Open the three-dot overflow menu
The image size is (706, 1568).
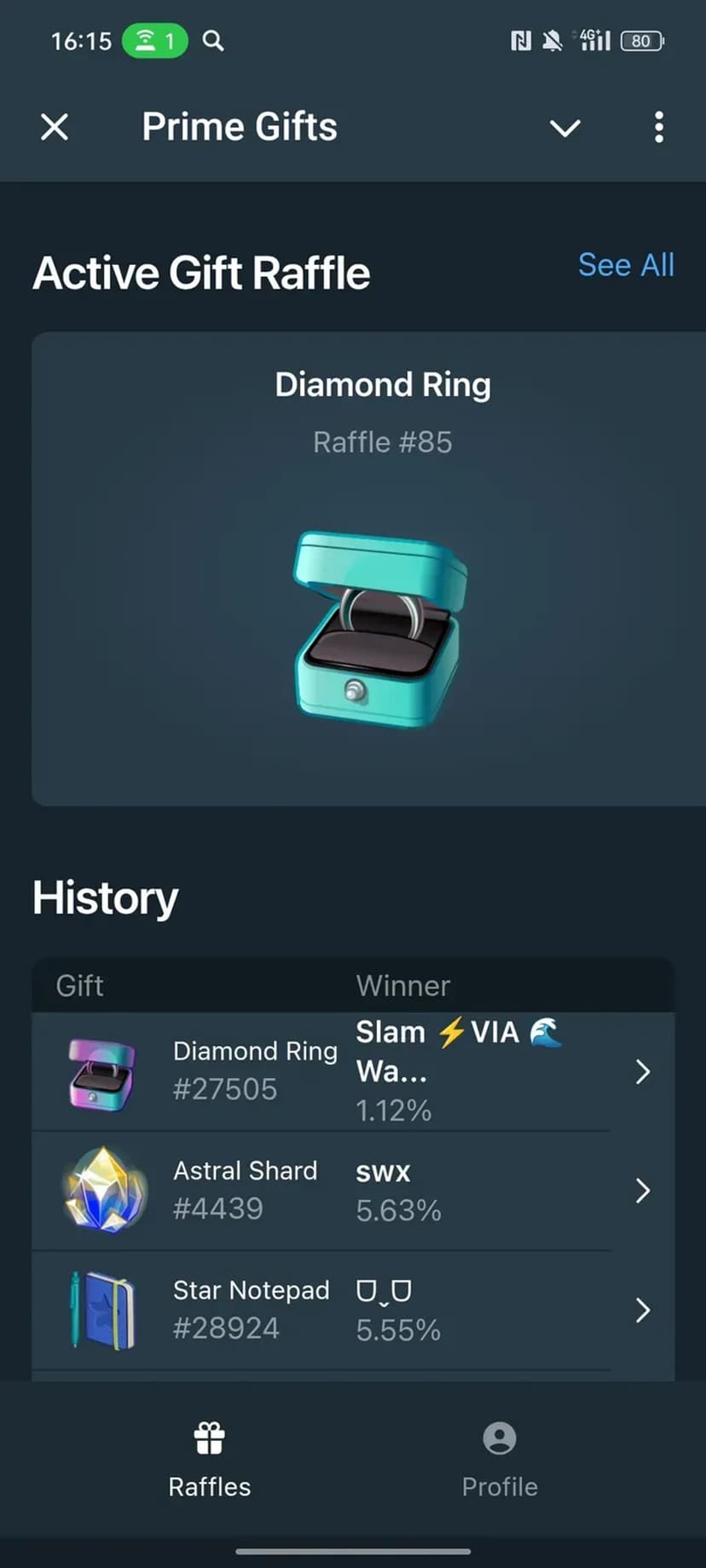pyautogui.click(x=658, y=128)
